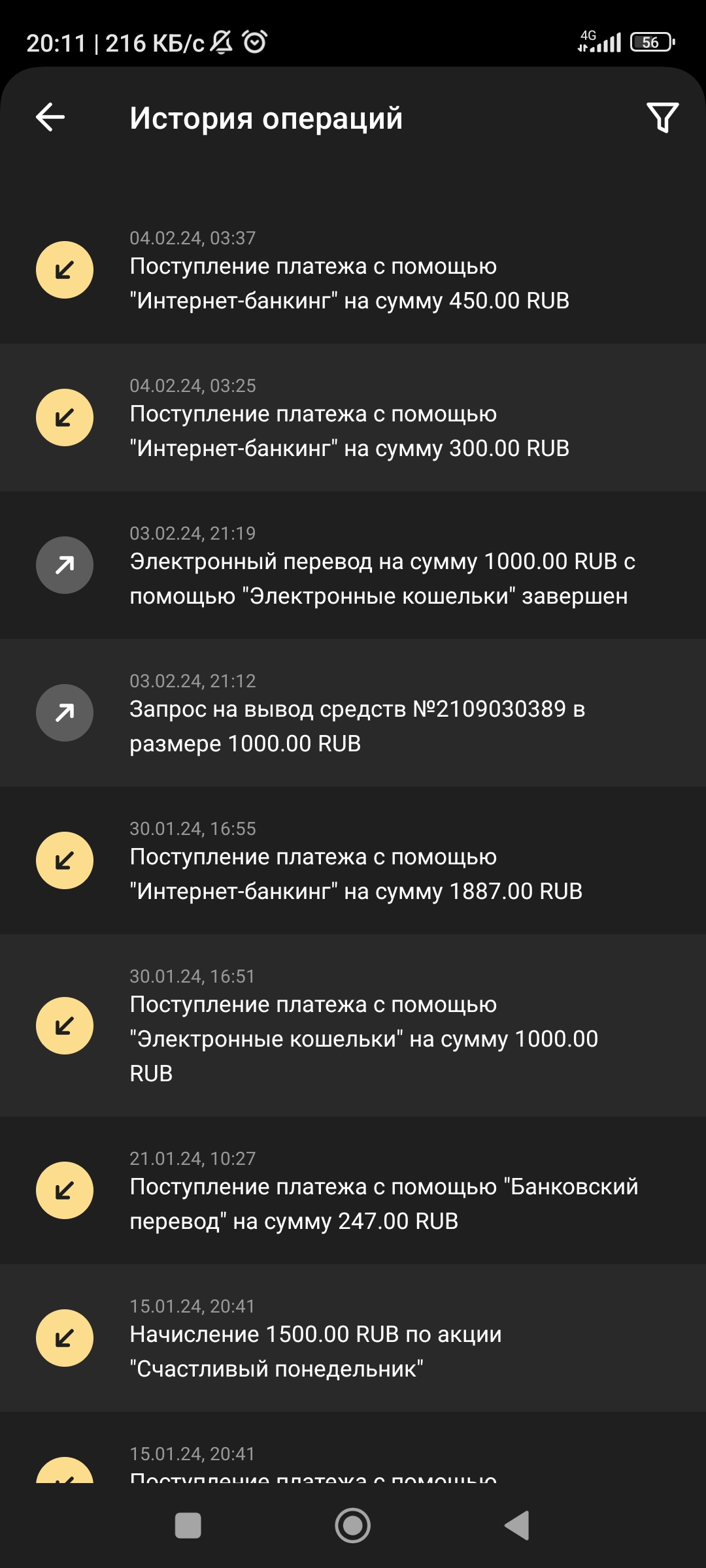706x1568 pixels.
Task: Open recent apps from the navigation bar
Action: coord(188,1526)
